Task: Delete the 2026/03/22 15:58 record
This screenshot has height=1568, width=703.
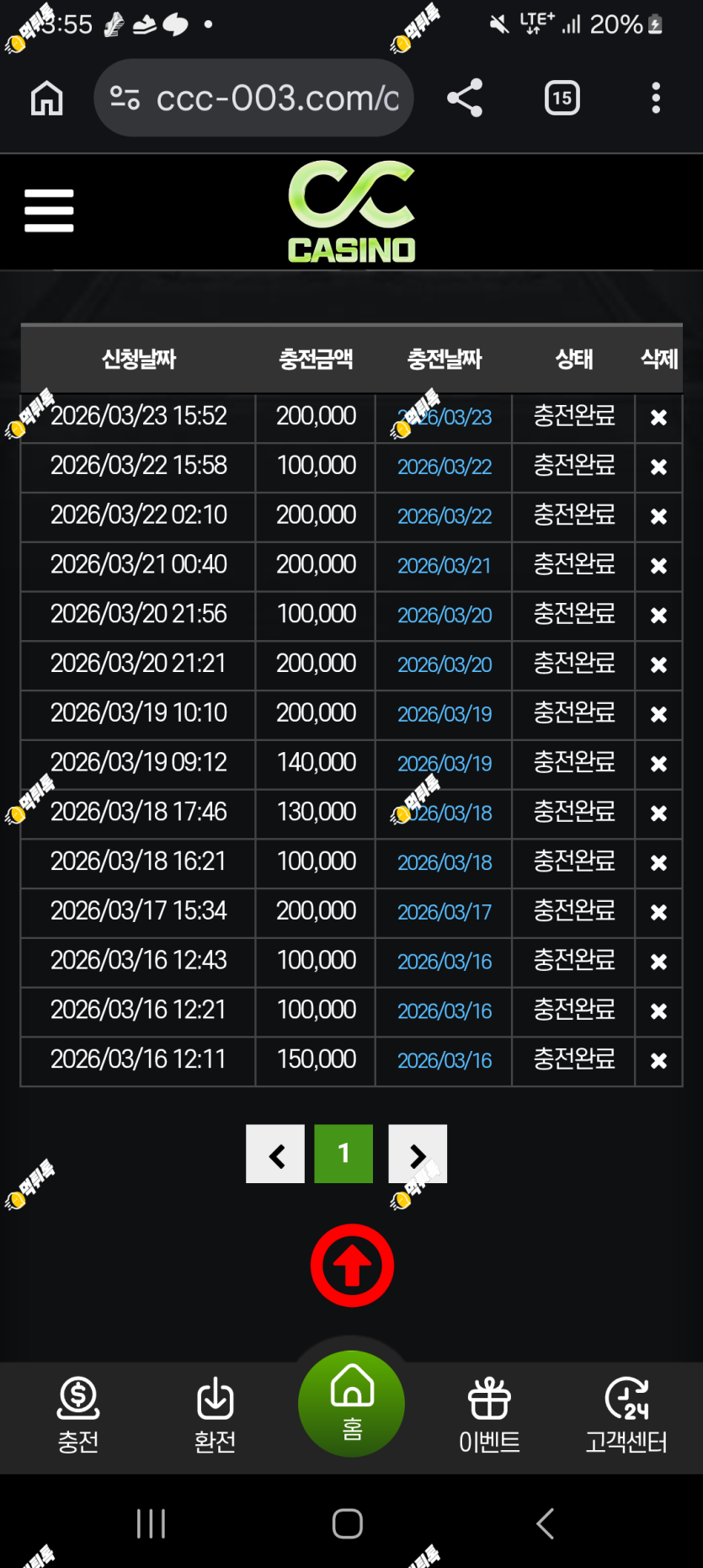Action: (x=658, y=467)
